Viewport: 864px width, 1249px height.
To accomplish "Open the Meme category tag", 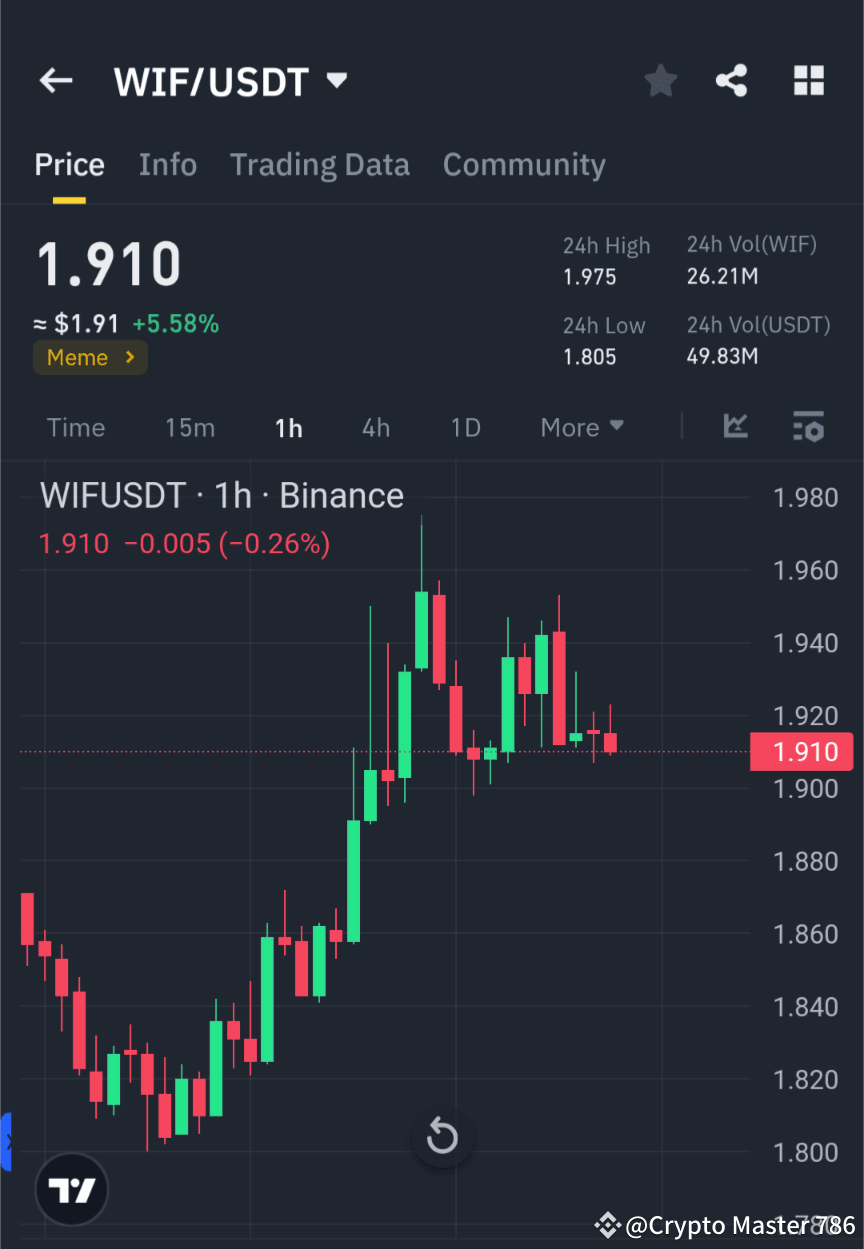I will (x=90, y=357).
